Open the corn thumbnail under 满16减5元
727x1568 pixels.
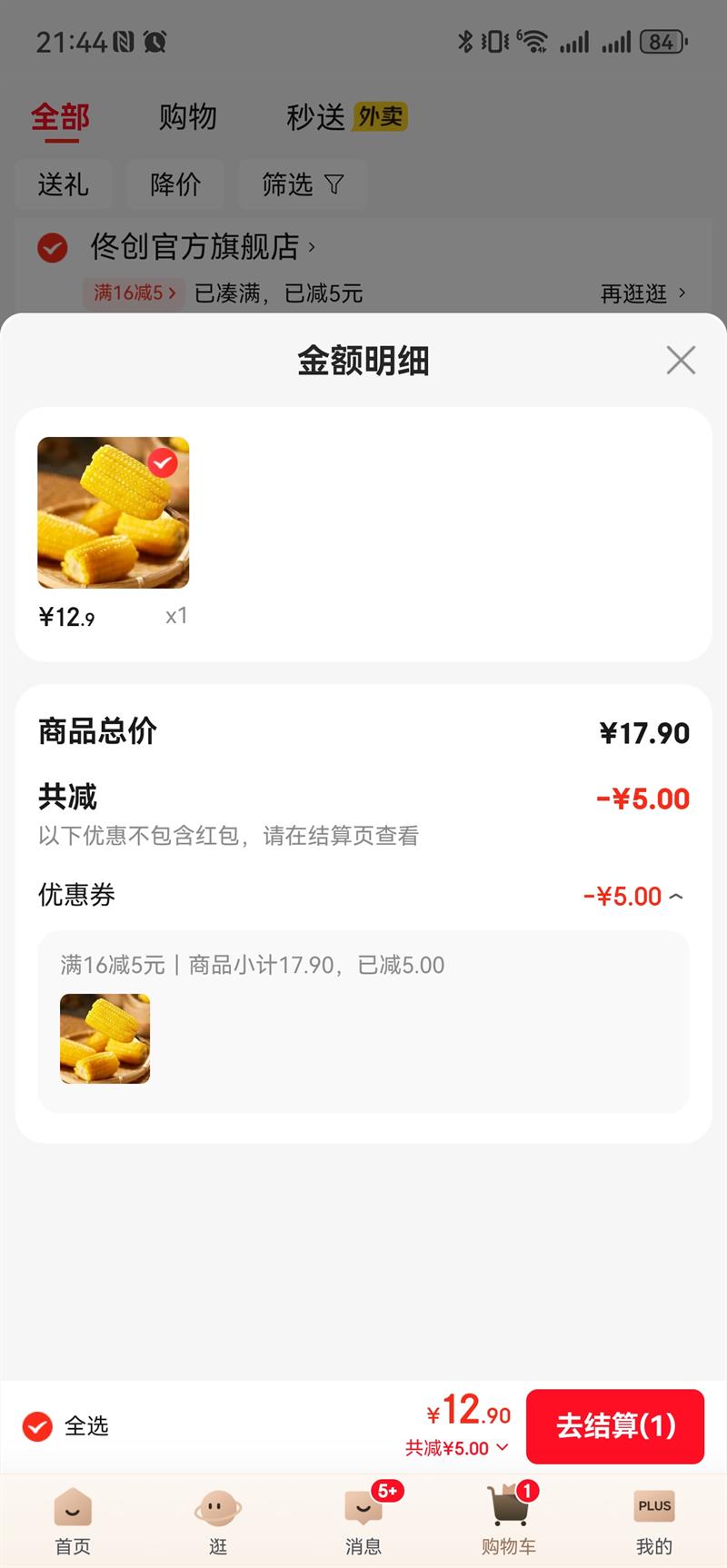pyautogui.click(x=105, y=1038)
